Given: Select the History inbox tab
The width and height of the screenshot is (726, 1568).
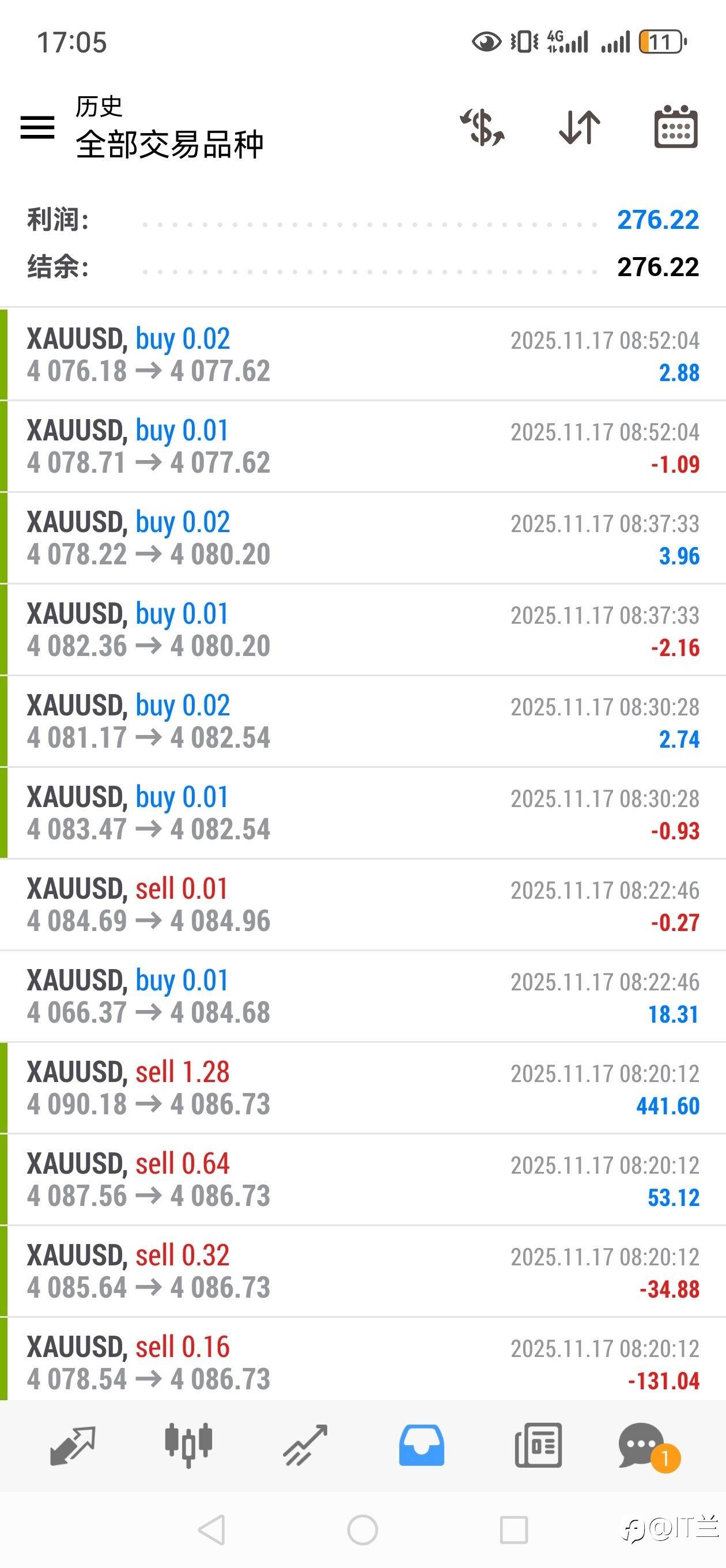Looking at the screenshot, I should (x=421, y=1445).
